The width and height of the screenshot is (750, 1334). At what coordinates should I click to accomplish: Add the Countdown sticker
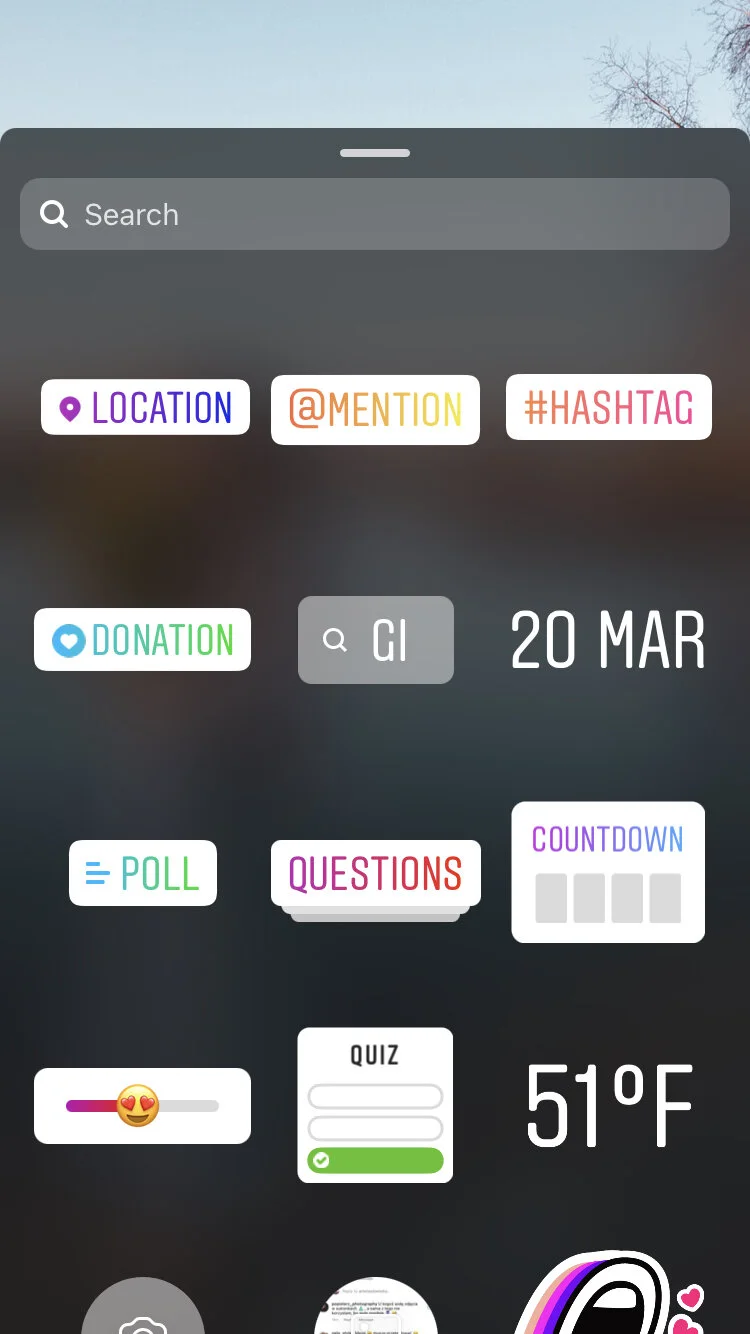(x=608, y=871)
